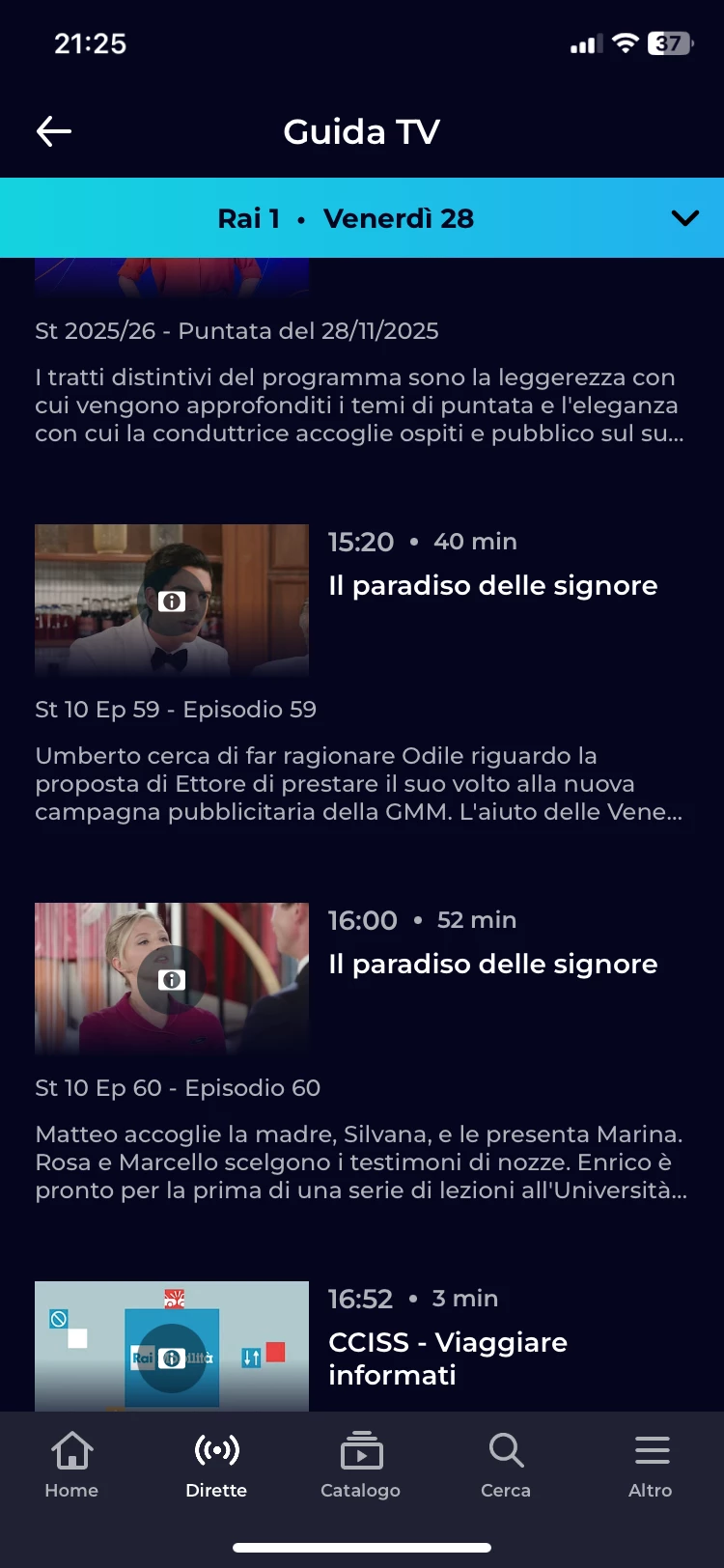Open Il paradiso delle signore Episodio 59
Screen dimensions: 724x1568
tap(492, 585)
